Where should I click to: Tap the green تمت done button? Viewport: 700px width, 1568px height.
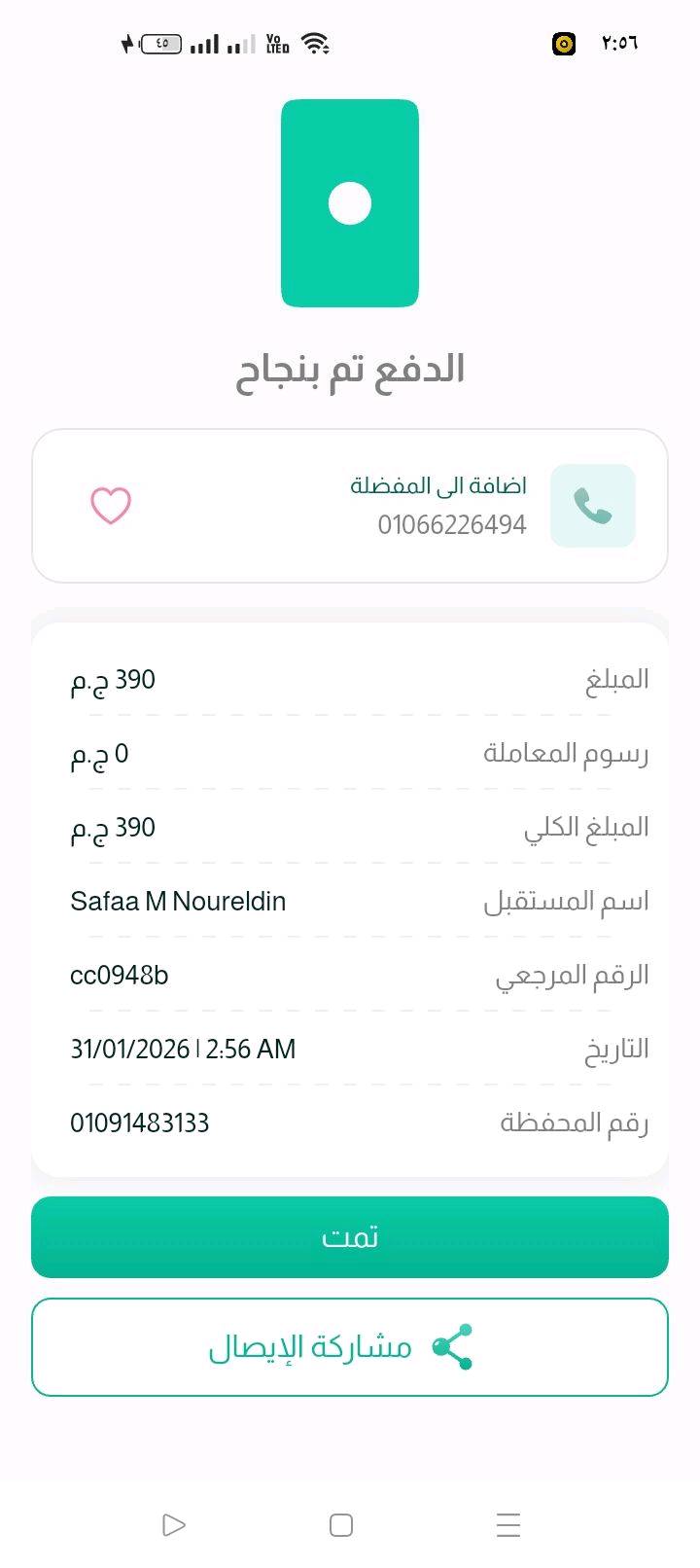[350, 1236]
